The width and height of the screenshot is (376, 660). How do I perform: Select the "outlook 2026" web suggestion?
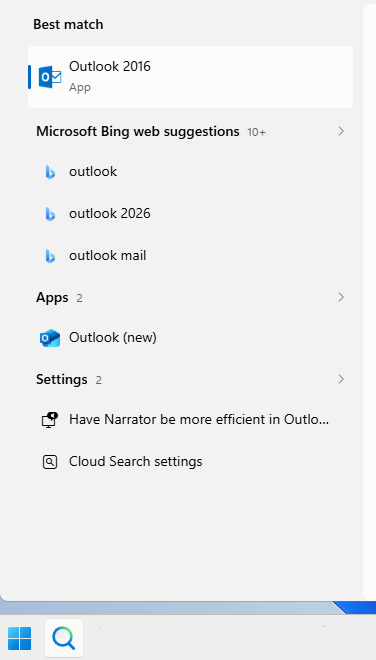click(190, 213)
